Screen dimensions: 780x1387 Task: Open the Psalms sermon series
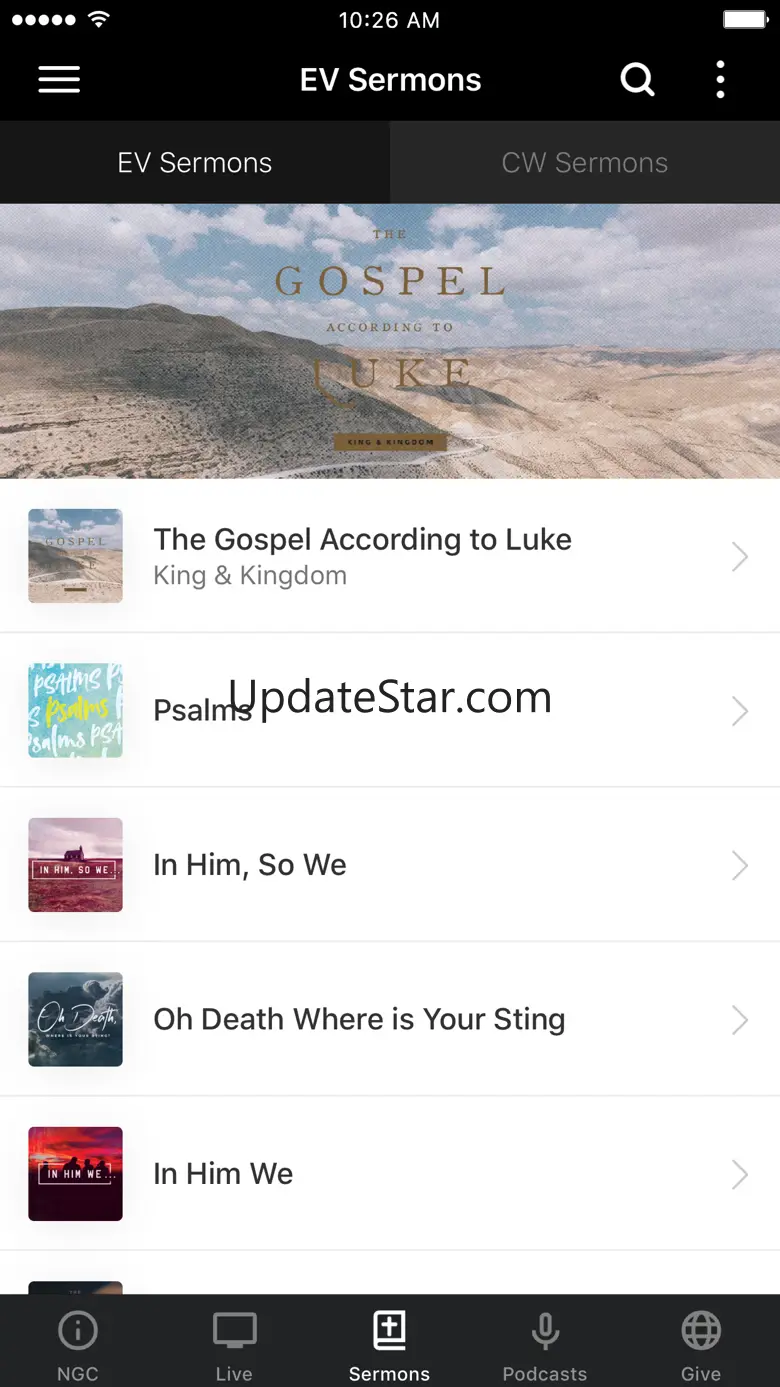click(390, 710)
